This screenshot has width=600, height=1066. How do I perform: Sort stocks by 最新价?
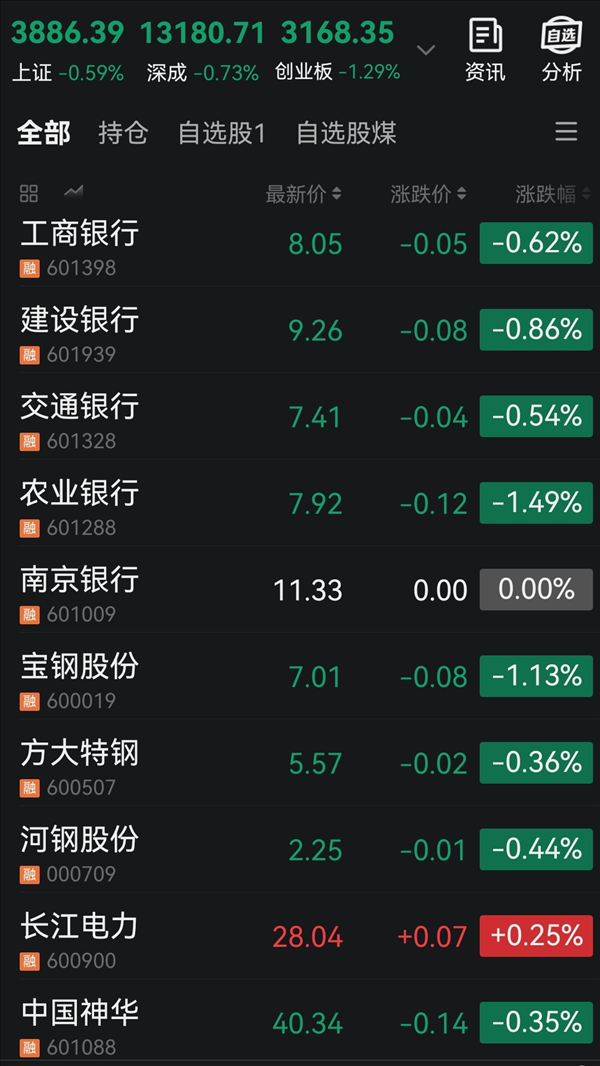303,194
